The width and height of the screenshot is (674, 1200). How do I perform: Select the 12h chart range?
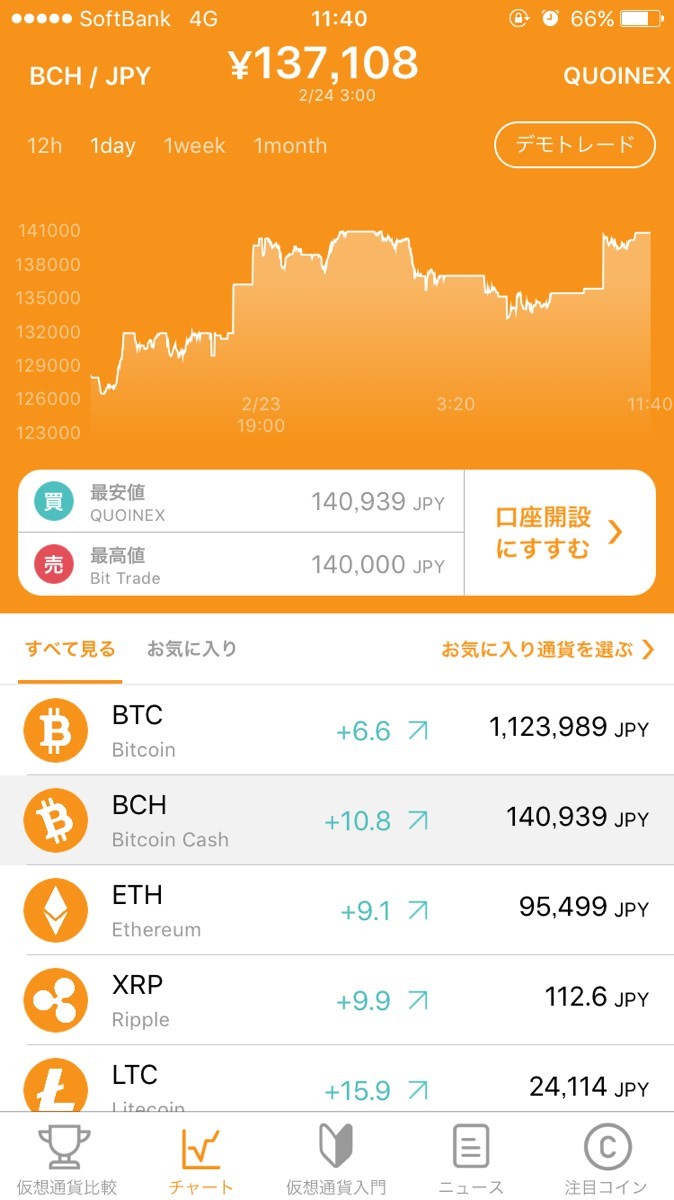(45, 146)
